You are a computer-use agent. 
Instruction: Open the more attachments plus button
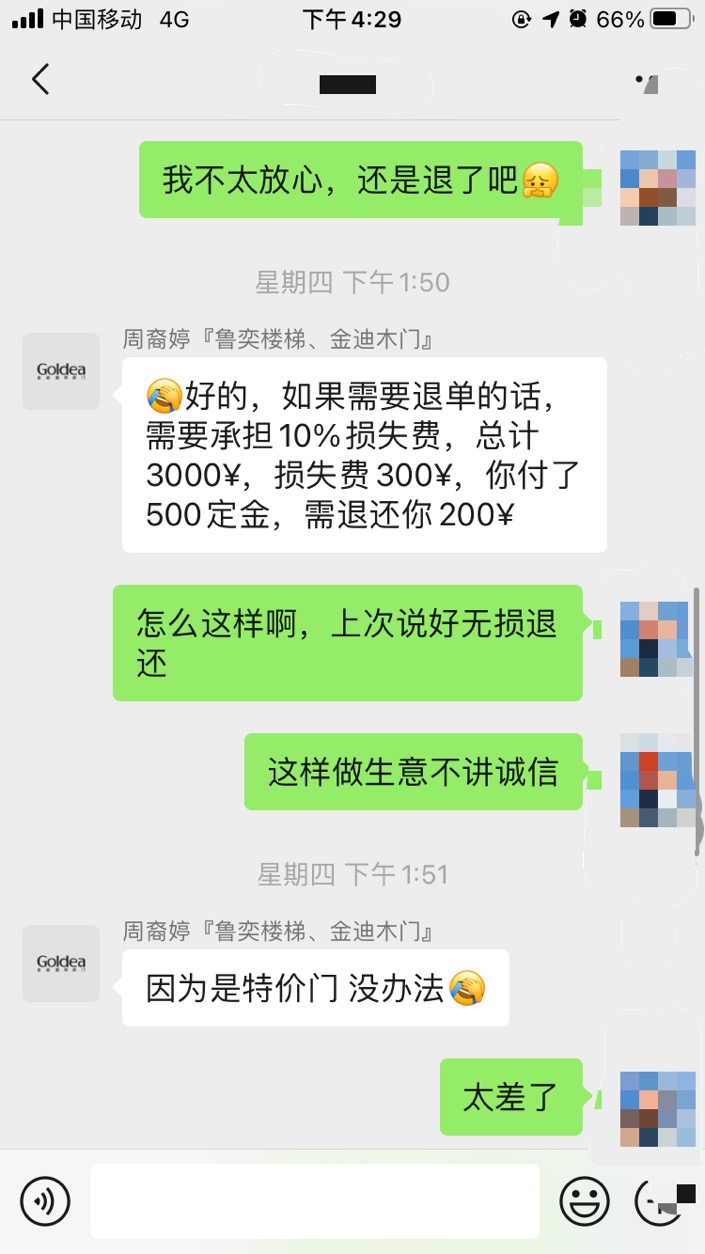662,1199
